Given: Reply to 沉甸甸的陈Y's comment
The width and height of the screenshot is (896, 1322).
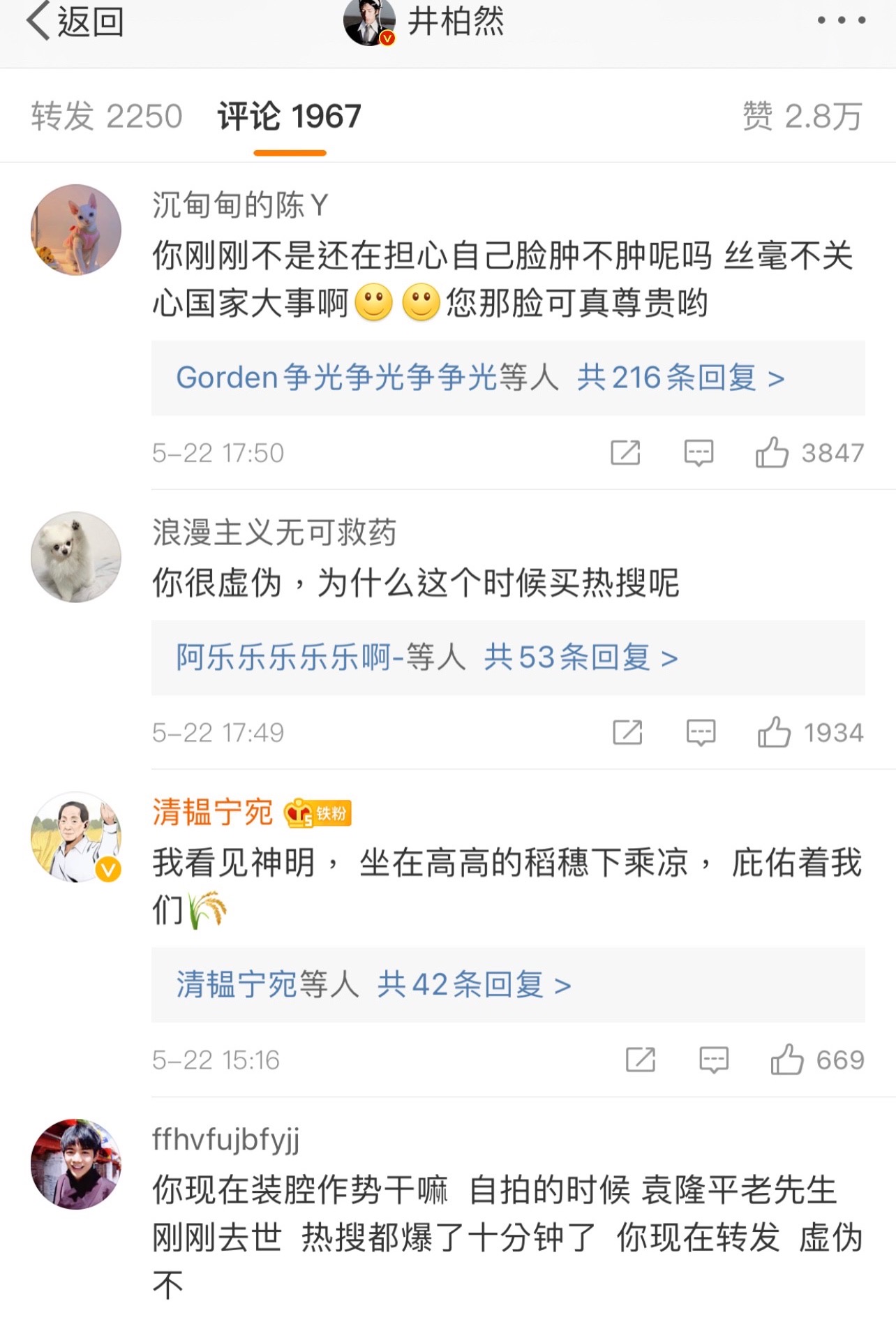Looking at the screenshot, I should tap(699, 453).
